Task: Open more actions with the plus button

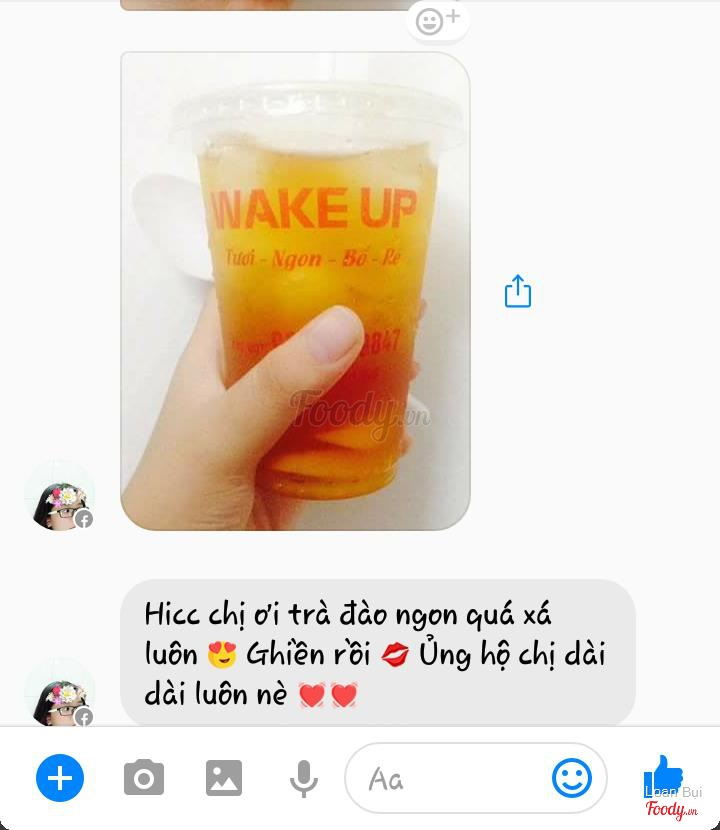Action: (60, 778)
